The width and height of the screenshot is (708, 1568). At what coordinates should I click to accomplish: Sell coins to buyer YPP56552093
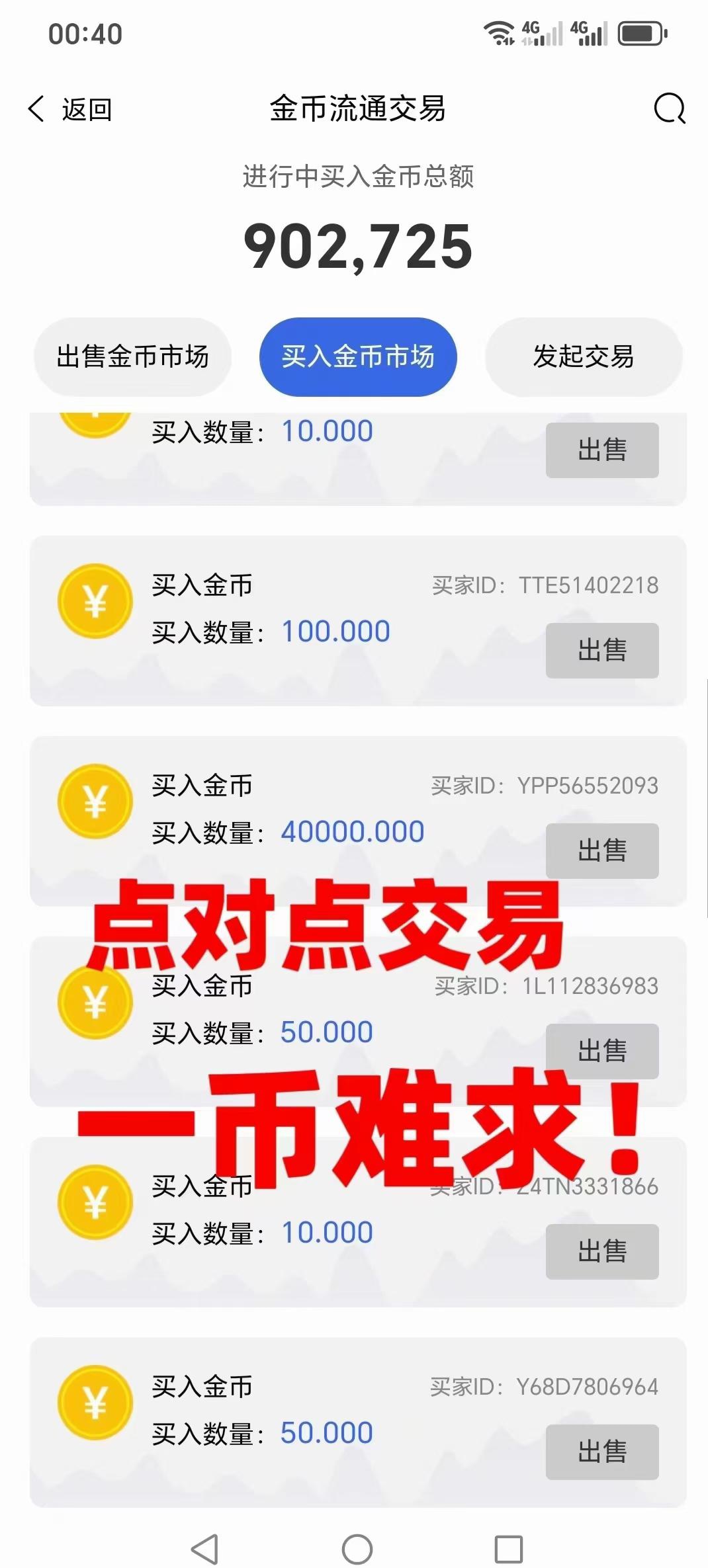[601, 850]
